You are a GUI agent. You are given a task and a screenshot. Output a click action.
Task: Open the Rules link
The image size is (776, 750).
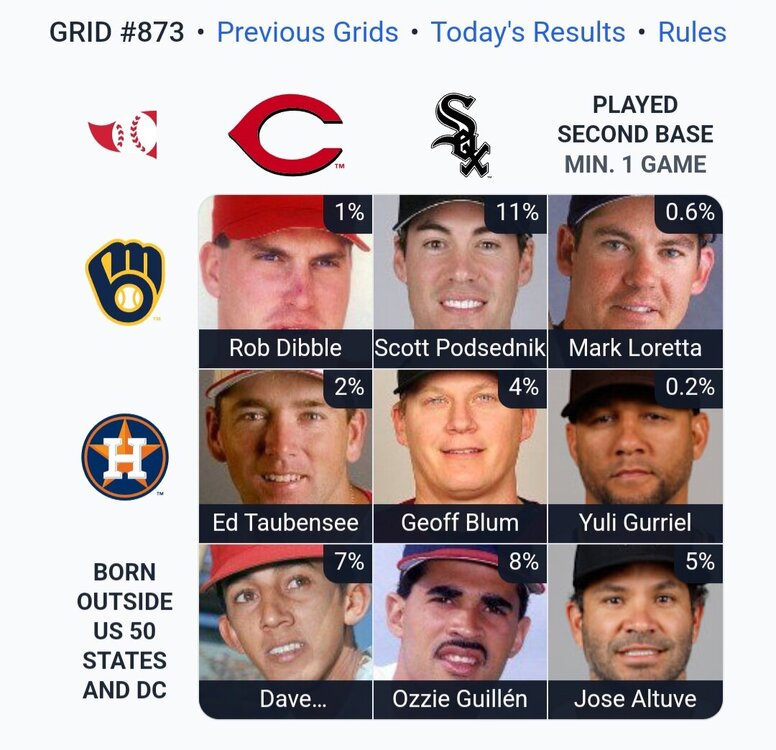(692, 32)
